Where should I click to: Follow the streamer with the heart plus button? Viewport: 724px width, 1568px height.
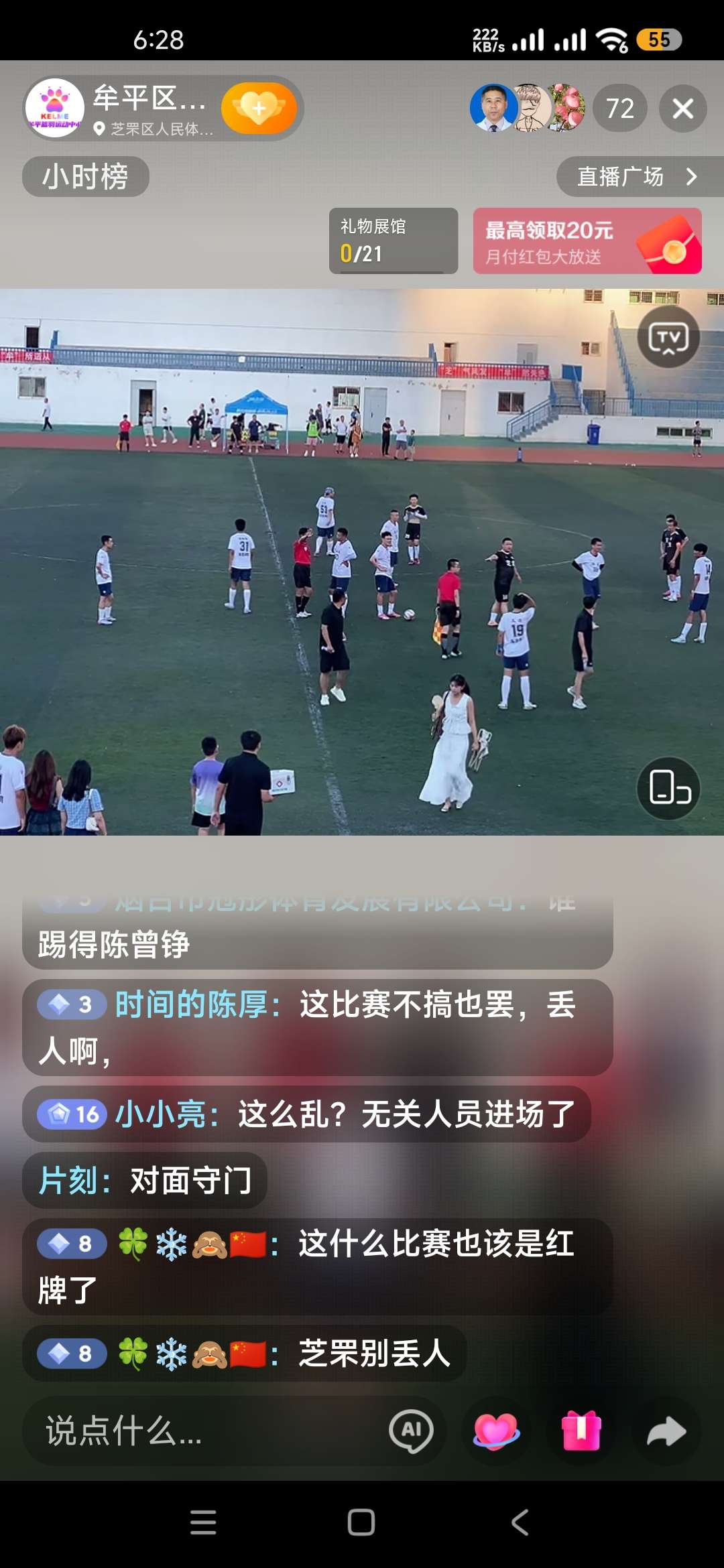(x=259, y=109)
